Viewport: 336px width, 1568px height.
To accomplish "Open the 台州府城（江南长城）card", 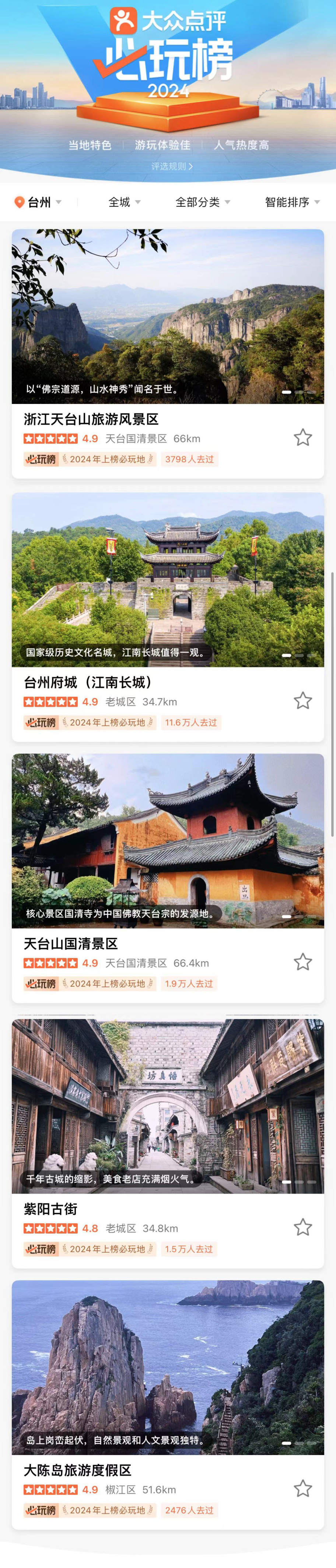I will (168, 580).
